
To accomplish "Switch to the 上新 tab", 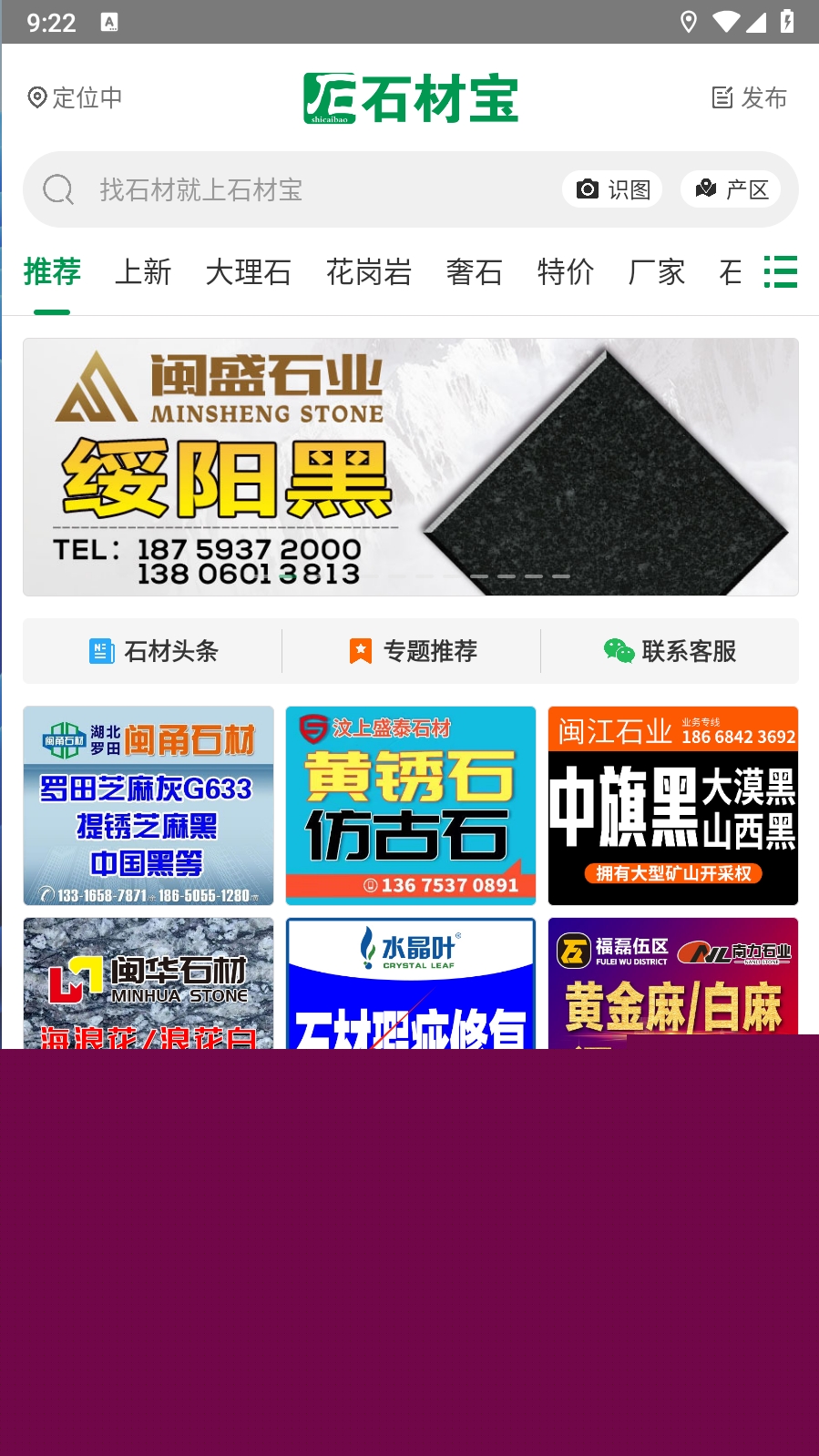I will (x=143, y=271).
